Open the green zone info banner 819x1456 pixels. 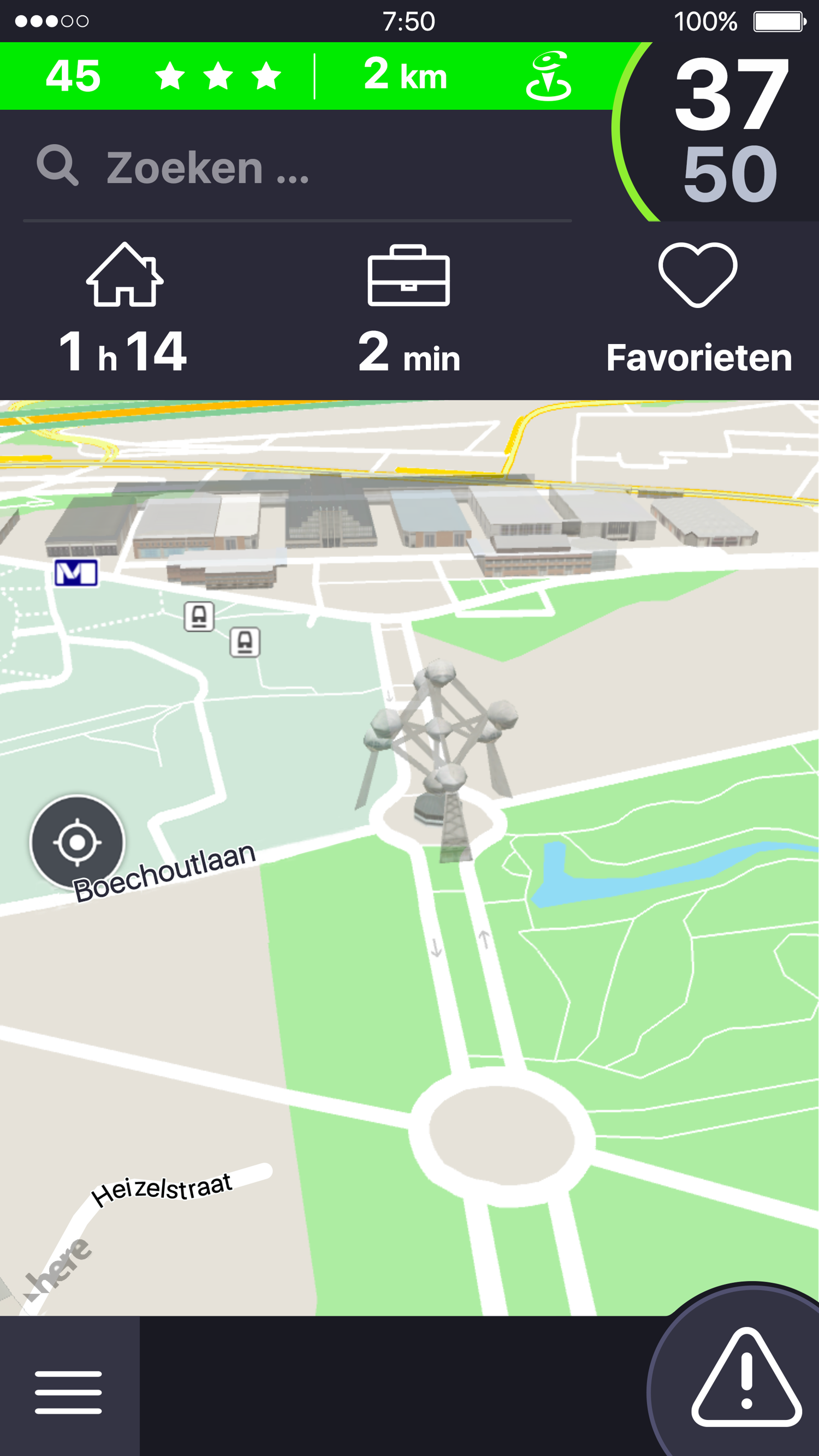308,76
